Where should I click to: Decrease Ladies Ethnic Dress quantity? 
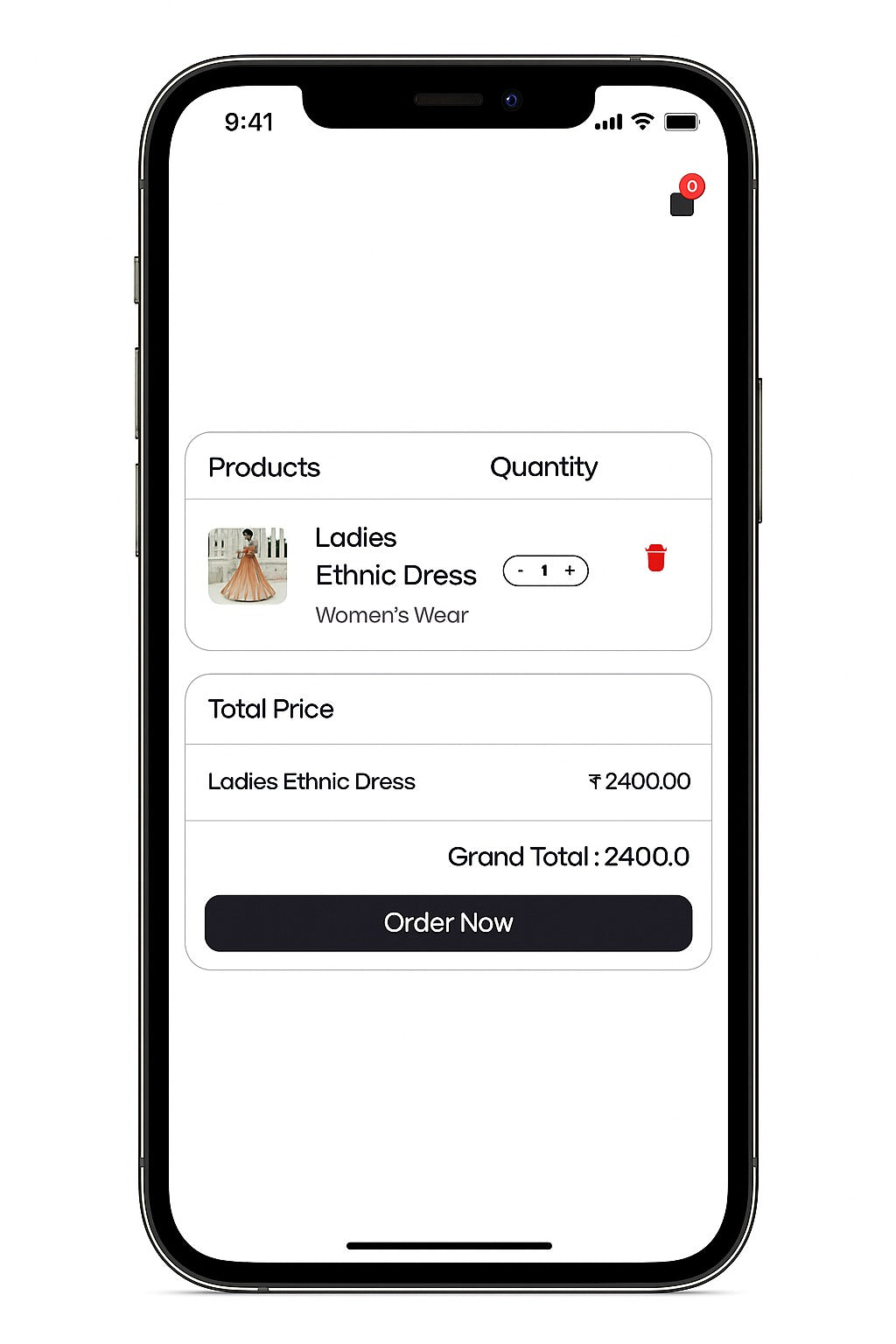[521, 570]
